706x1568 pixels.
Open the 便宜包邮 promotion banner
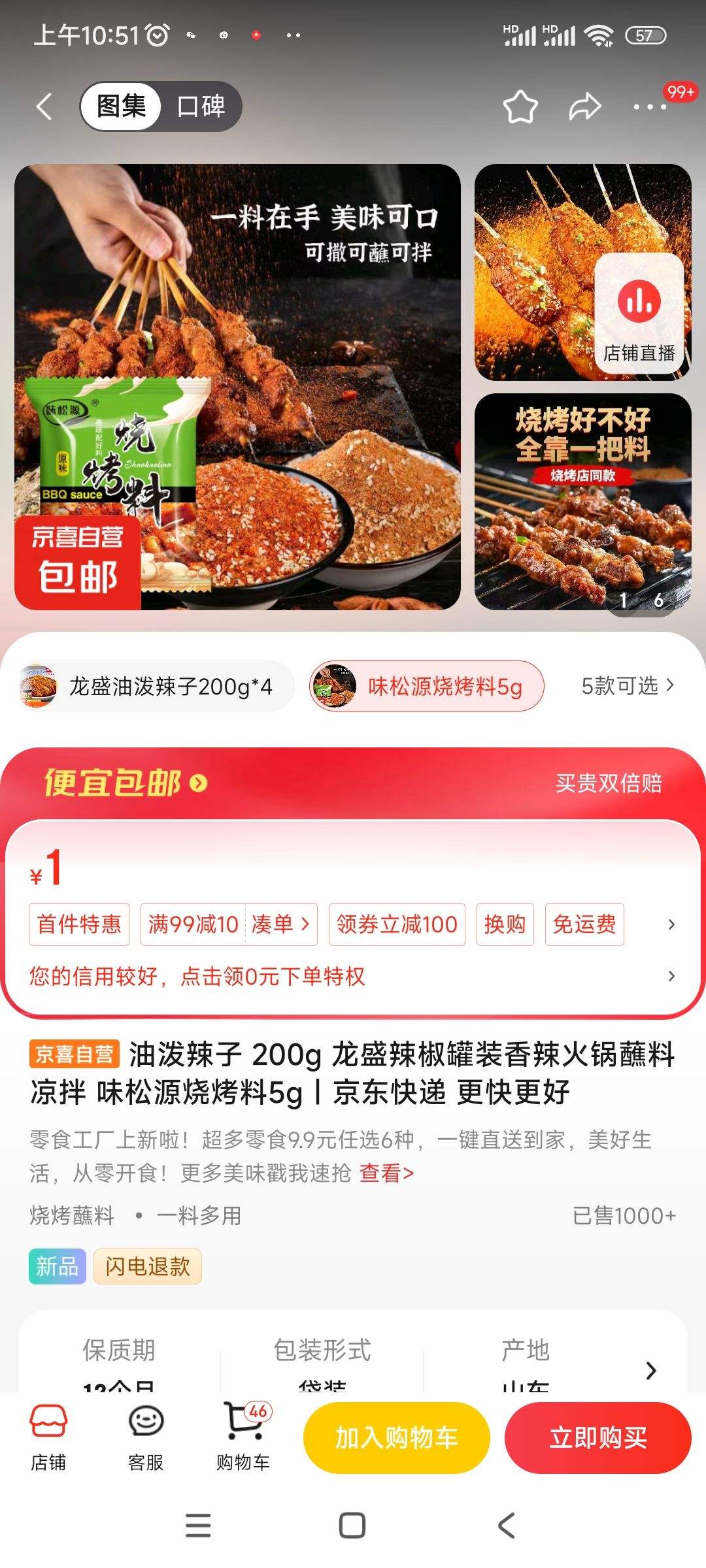126,783
